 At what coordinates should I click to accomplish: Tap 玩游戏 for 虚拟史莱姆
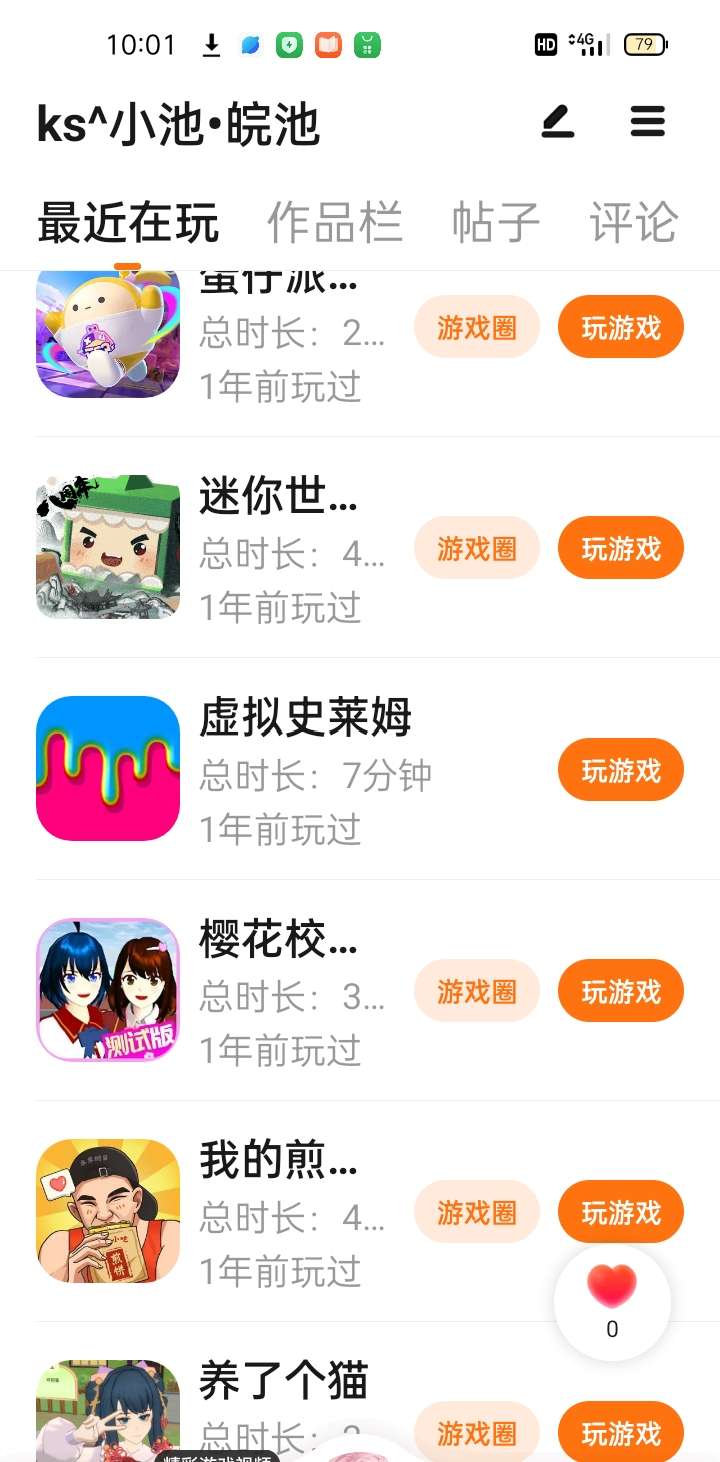click(621, 770)
